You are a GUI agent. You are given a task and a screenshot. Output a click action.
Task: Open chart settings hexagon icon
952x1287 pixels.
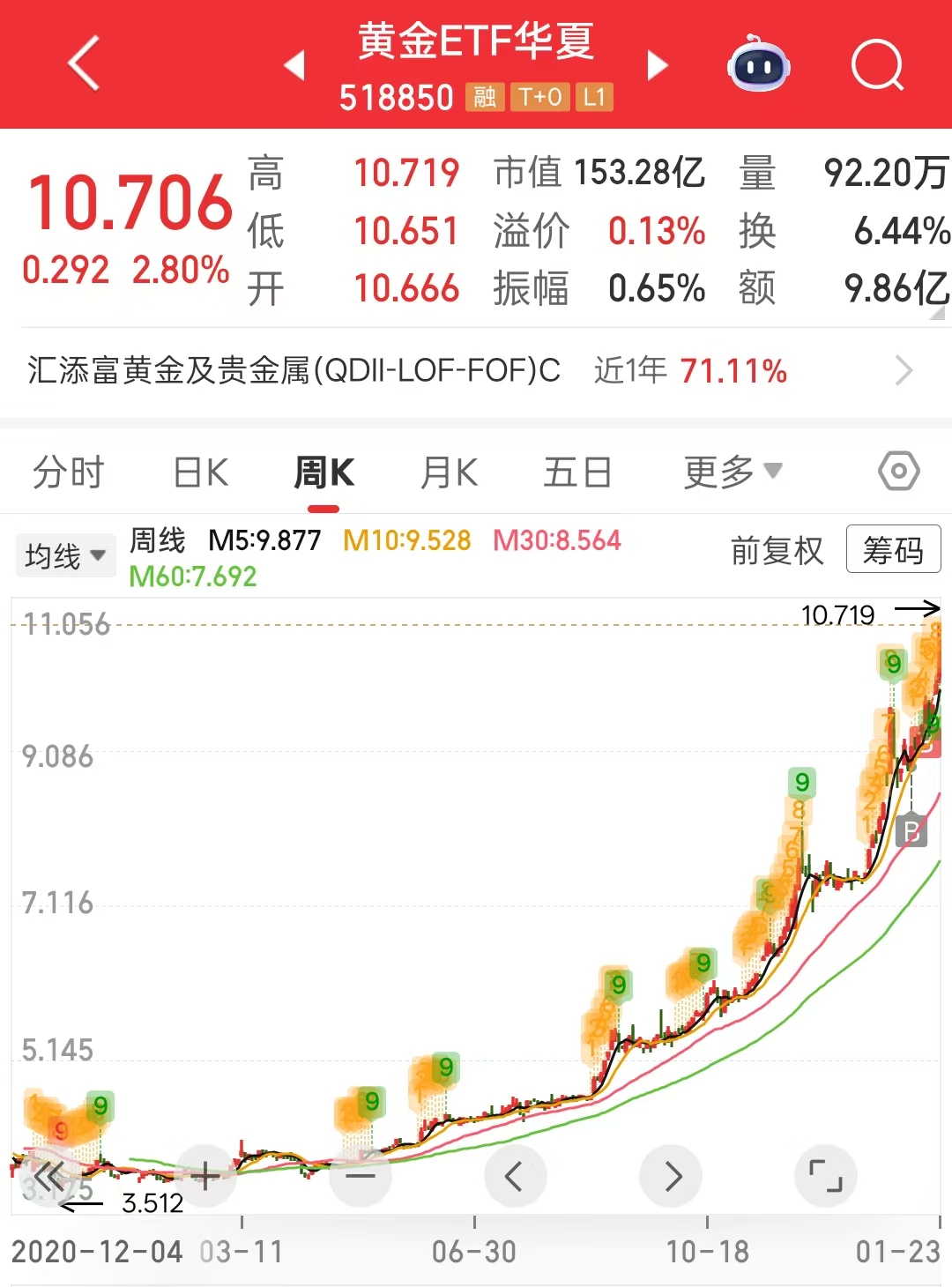(898, 472)
